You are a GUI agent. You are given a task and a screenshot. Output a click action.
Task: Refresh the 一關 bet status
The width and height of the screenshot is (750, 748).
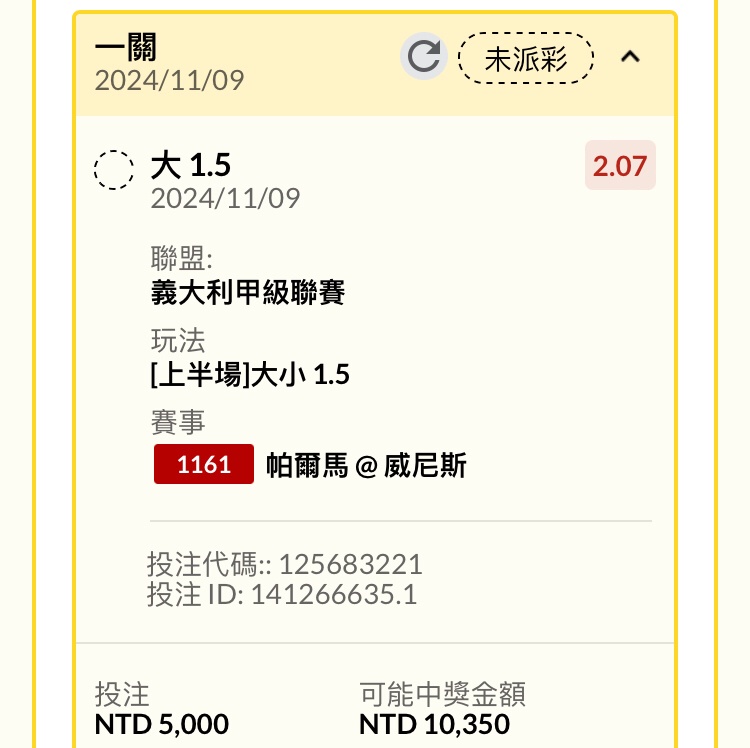coord(424,57)
